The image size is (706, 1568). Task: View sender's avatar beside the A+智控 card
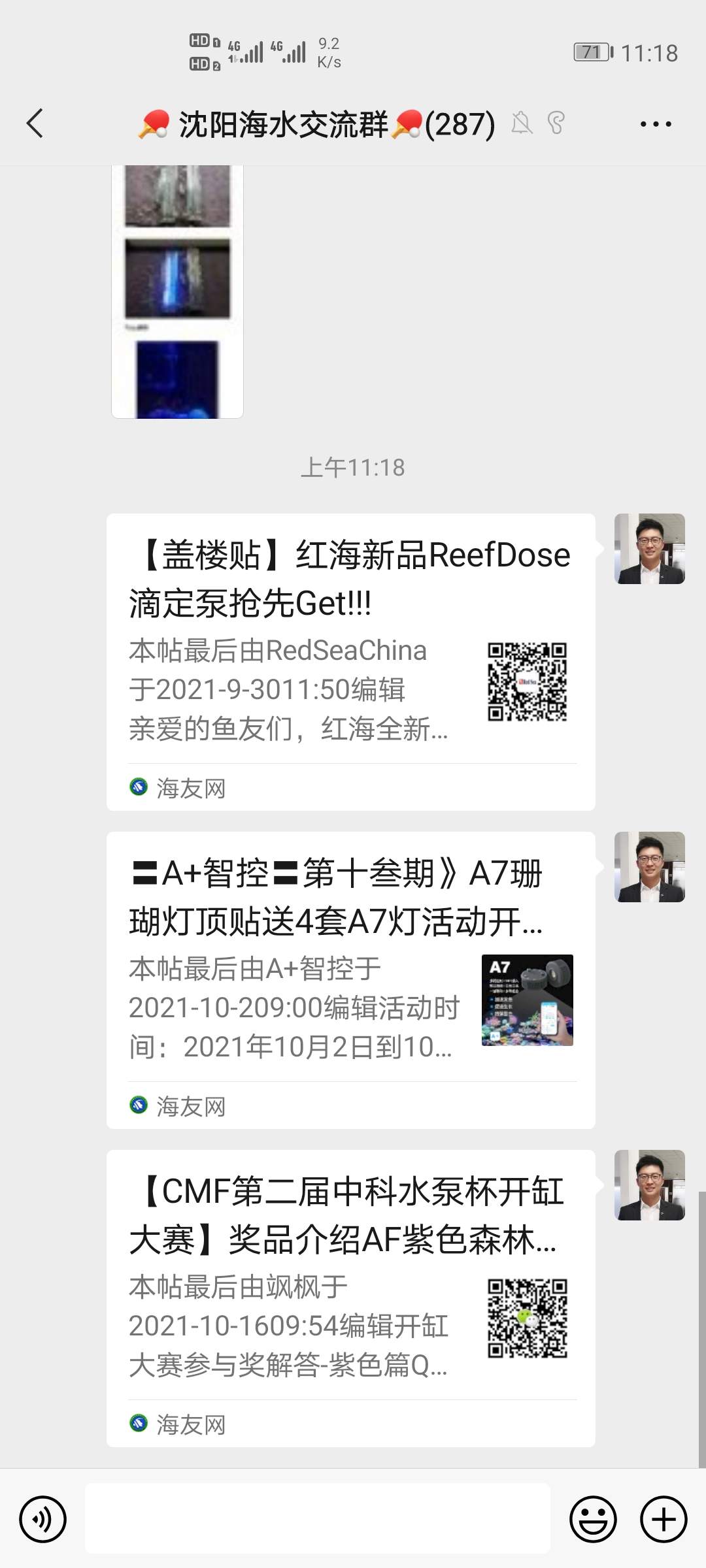[649, 867]
